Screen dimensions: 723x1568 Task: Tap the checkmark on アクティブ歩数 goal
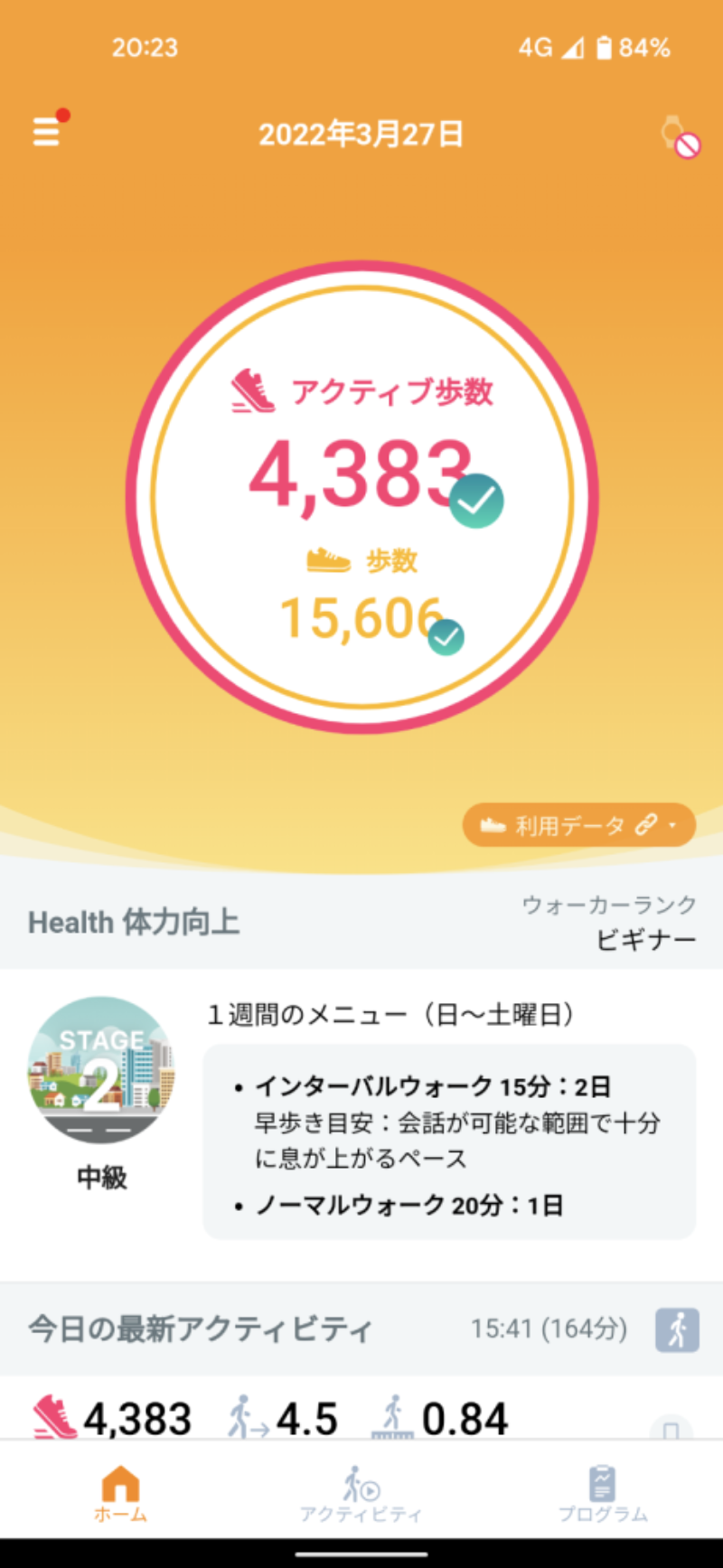[x=477, y=499]
